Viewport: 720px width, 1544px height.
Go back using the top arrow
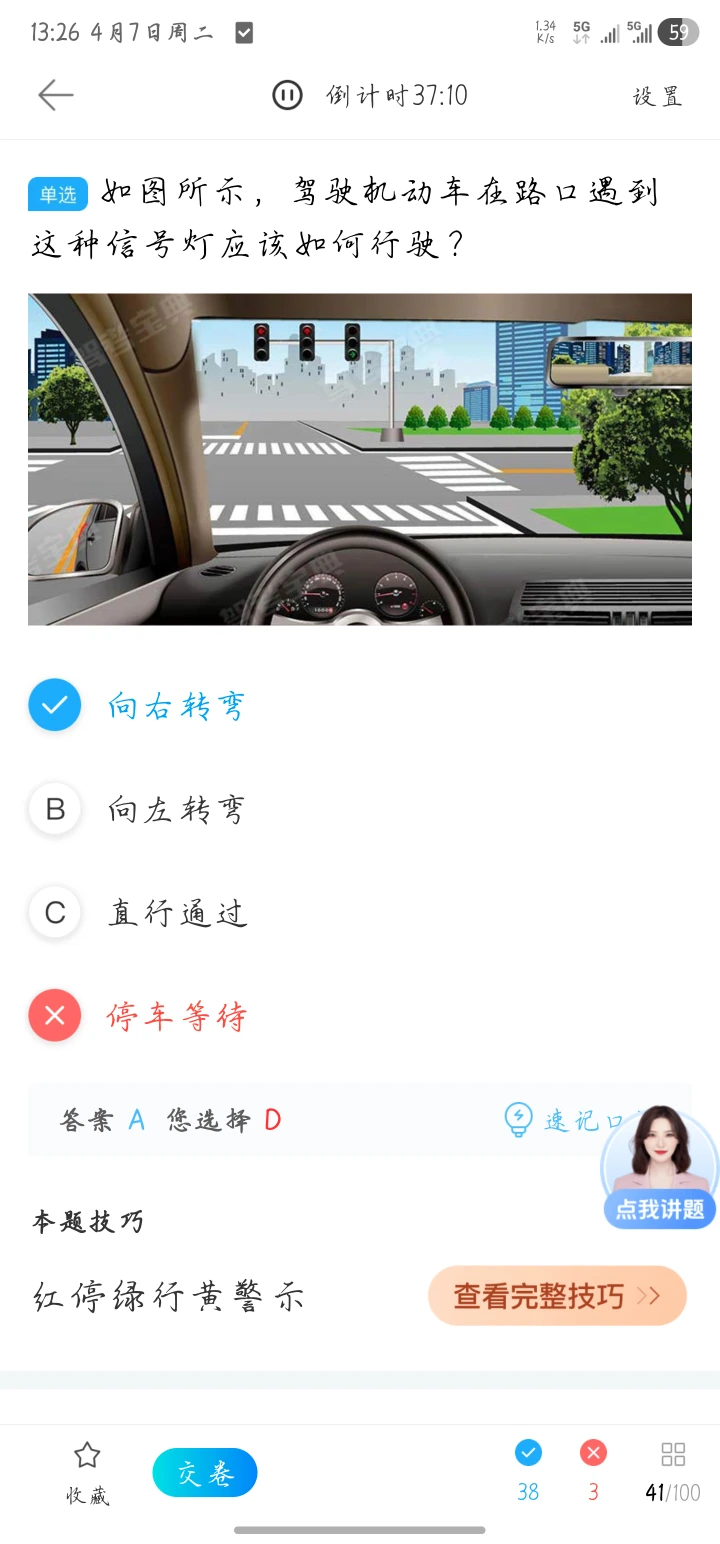point(56,95)
